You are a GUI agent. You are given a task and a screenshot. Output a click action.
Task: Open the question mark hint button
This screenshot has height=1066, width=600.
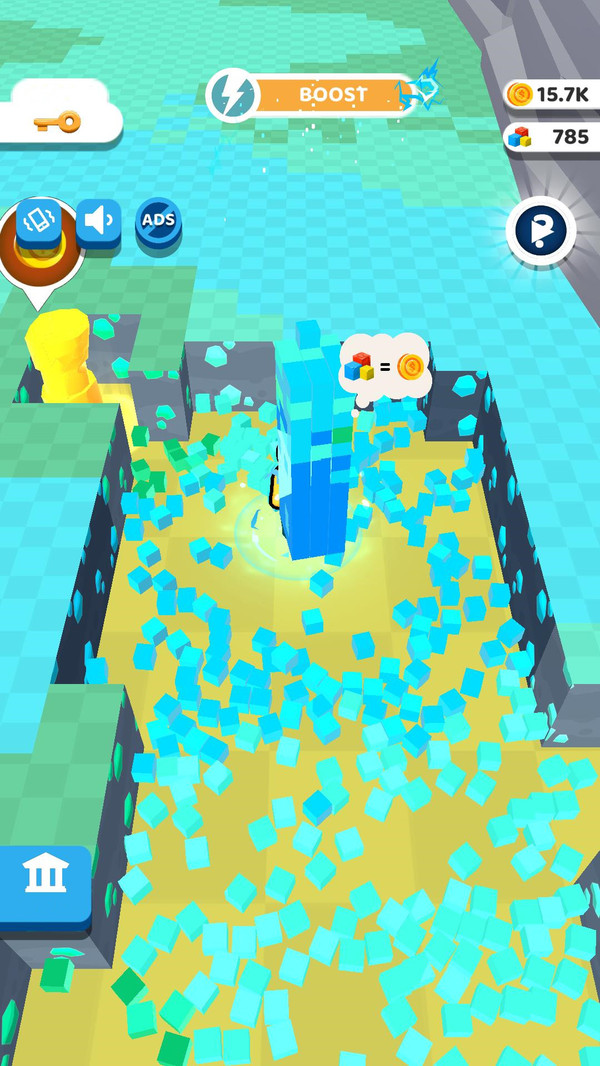(541, 230)
